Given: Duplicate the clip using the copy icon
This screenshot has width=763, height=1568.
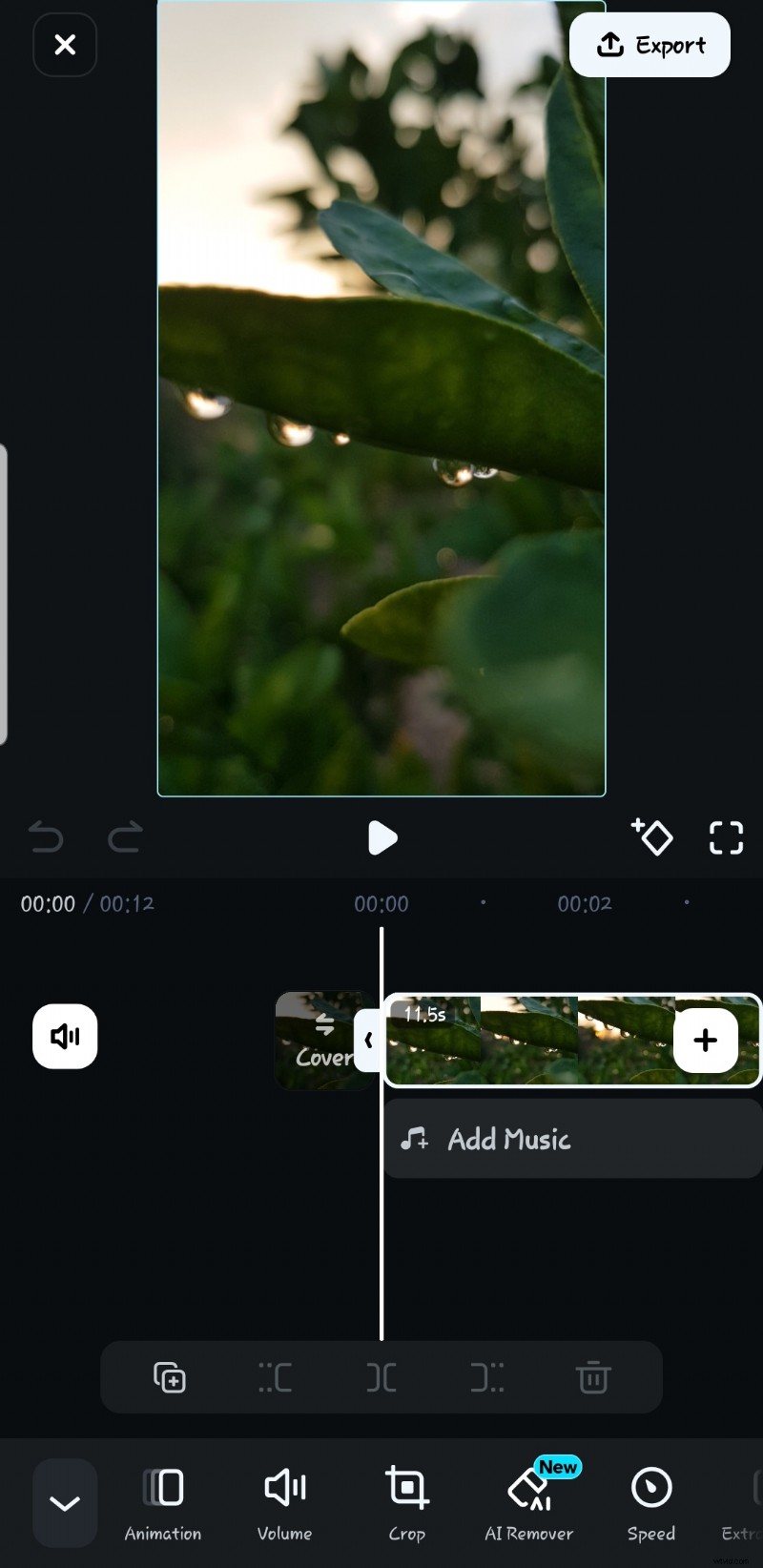Looking at the screenshot, I should [x=170, y=1377].
